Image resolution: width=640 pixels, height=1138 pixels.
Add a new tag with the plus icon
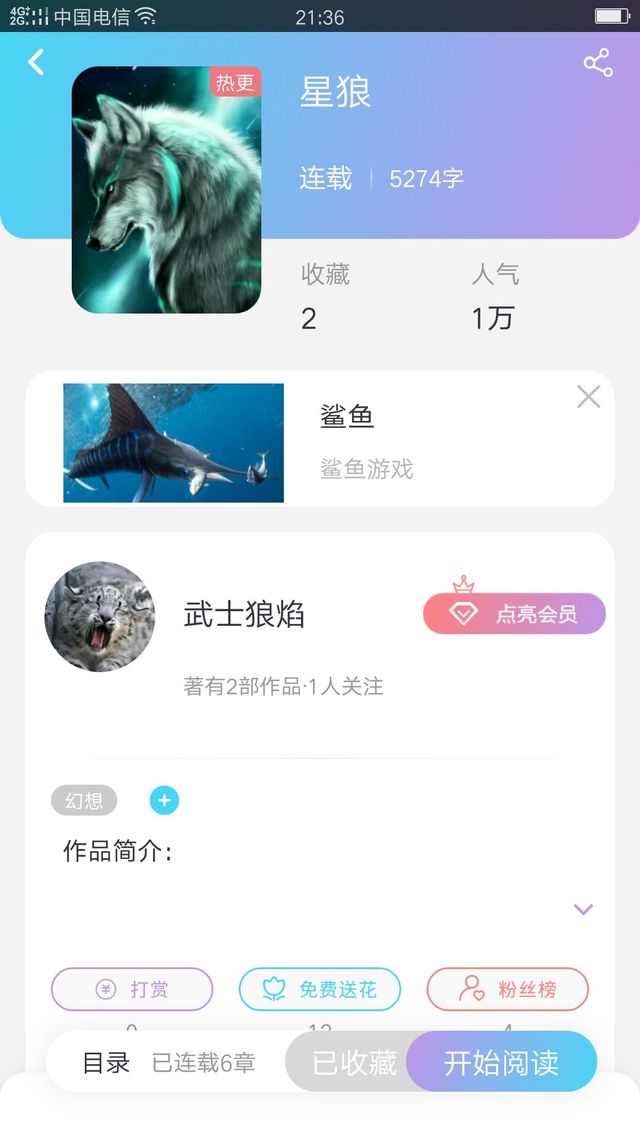(x=164, y=801)
